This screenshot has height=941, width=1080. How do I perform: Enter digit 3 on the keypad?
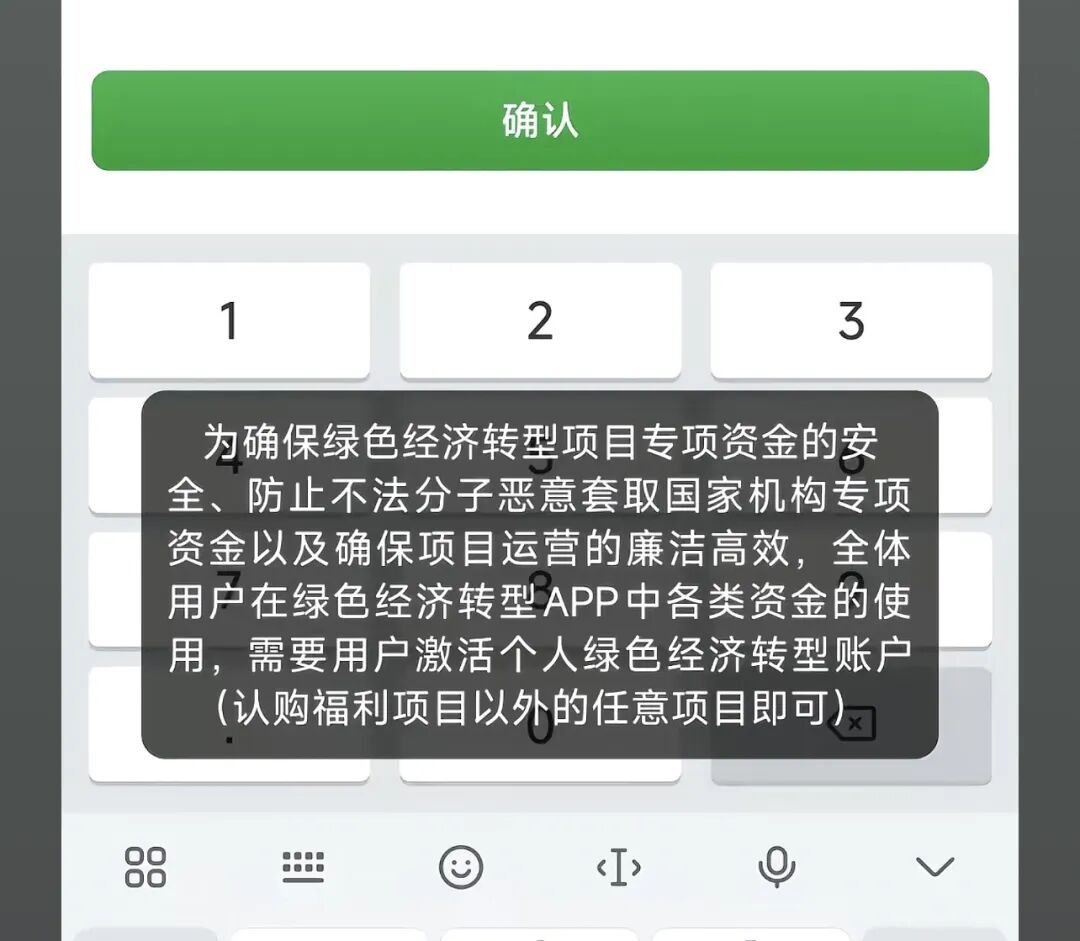tap(851, 321)
